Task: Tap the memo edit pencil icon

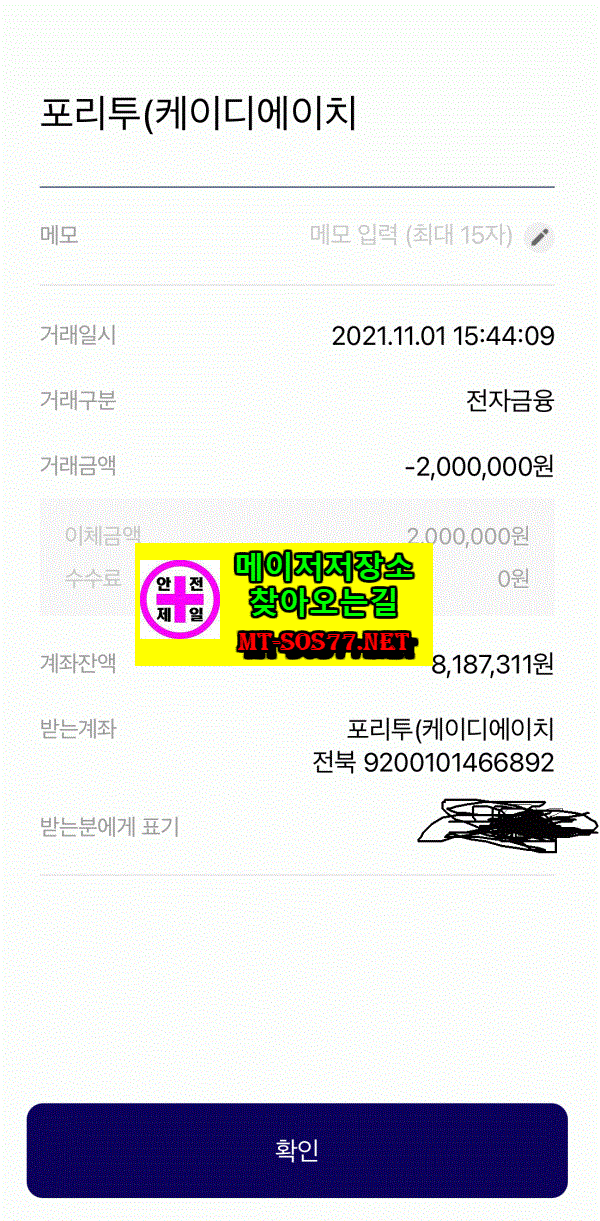Action: coord(539,237)
